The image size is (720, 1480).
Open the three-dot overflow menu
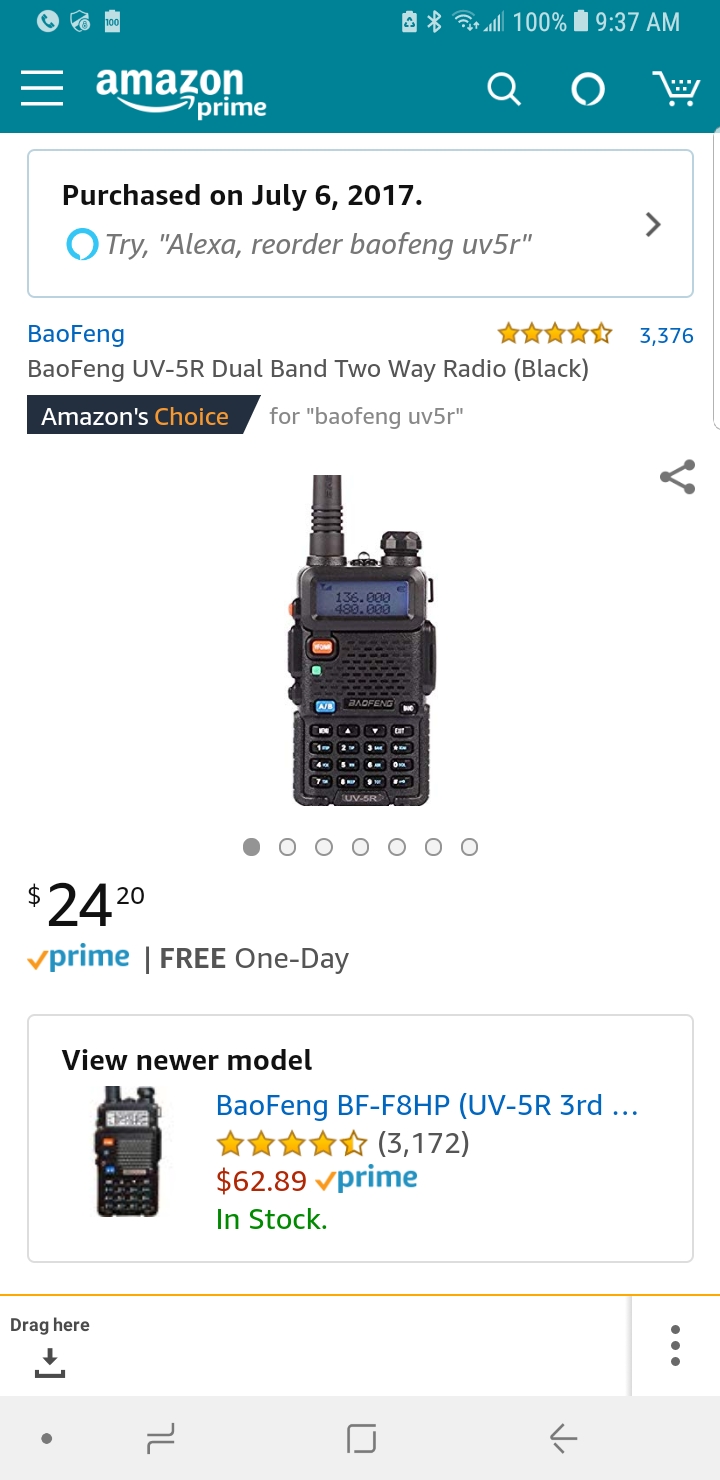click(675, 1345)
